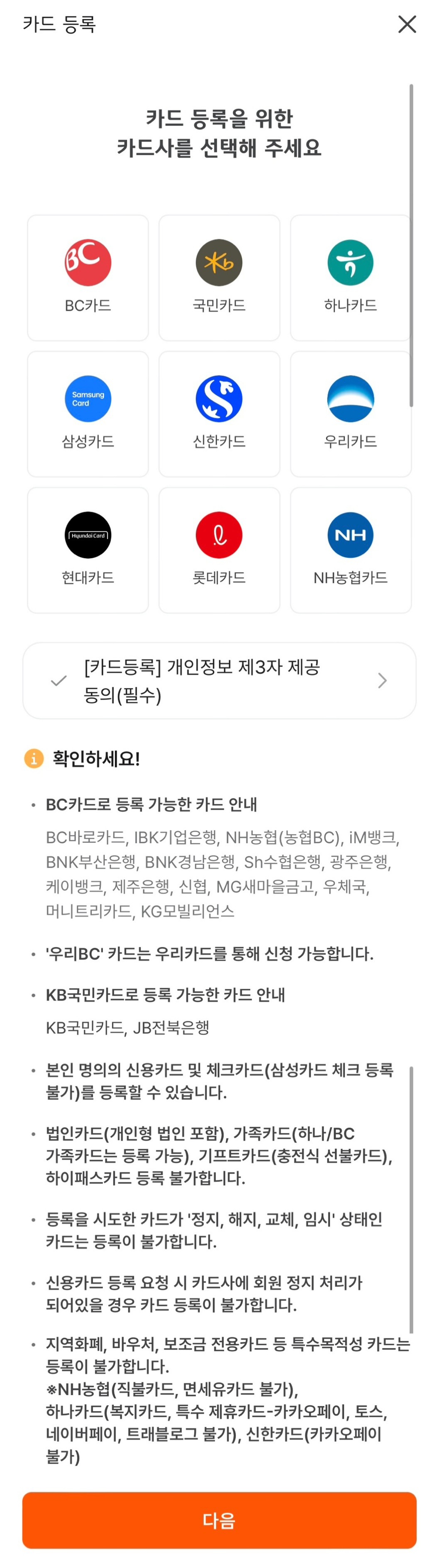Choose 신한카드 for registration
439x1568 pixels.
219,414
